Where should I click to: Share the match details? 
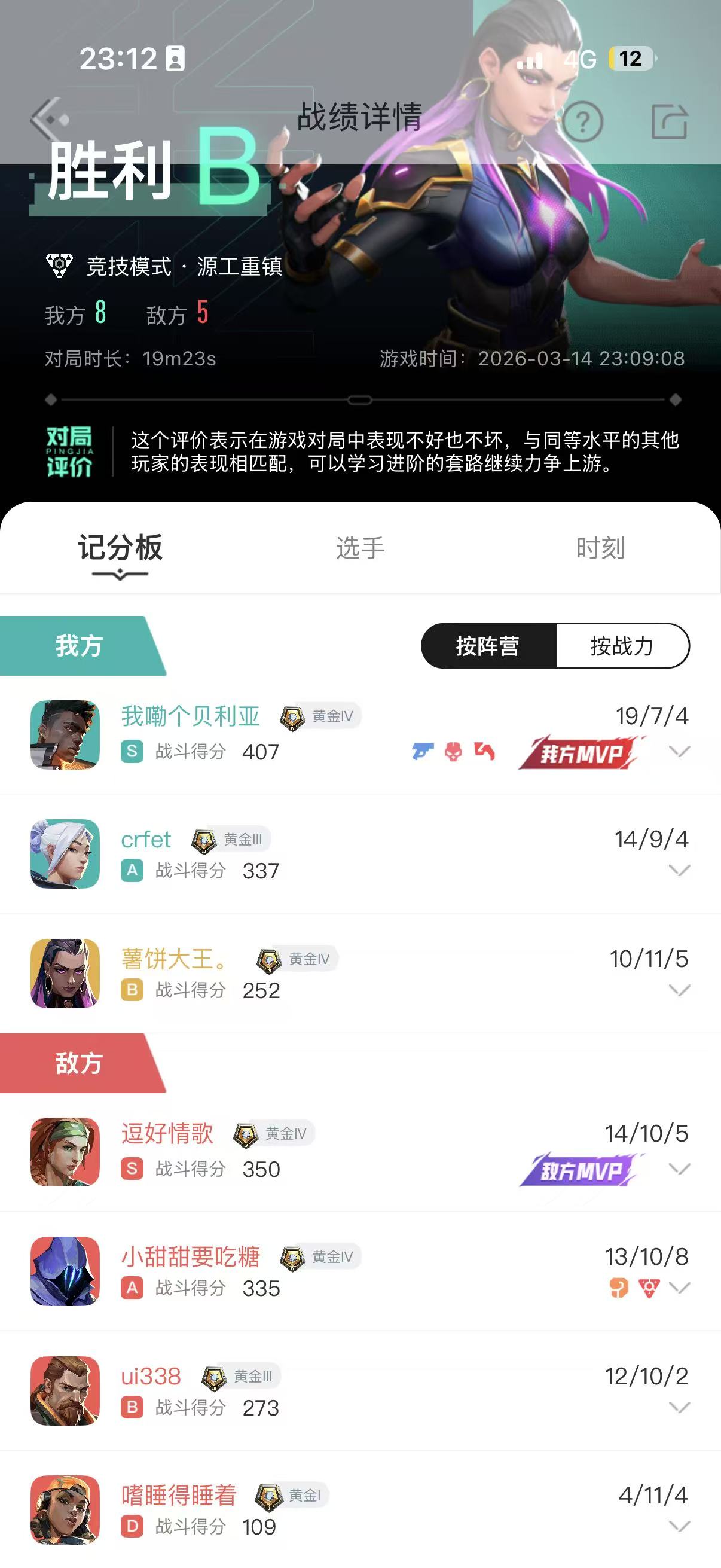click(669, 123)
